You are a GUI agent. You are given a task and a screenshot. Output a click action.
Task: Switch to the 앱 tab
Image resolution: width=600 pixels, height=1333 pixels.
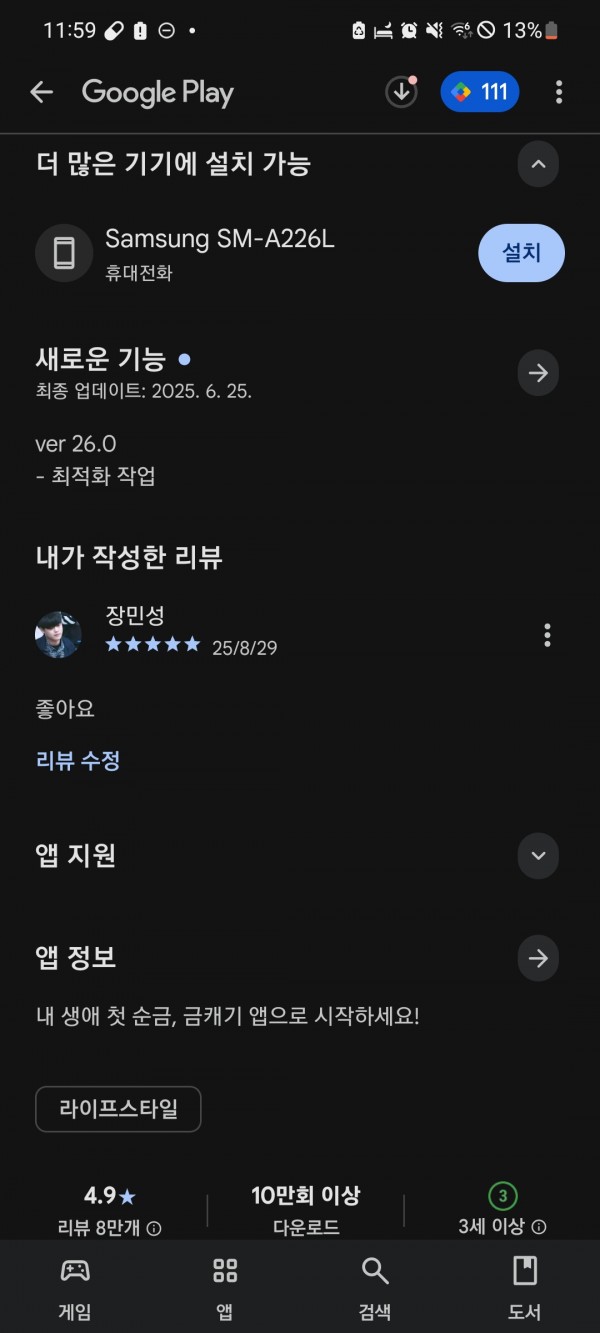pos(225,1288)
